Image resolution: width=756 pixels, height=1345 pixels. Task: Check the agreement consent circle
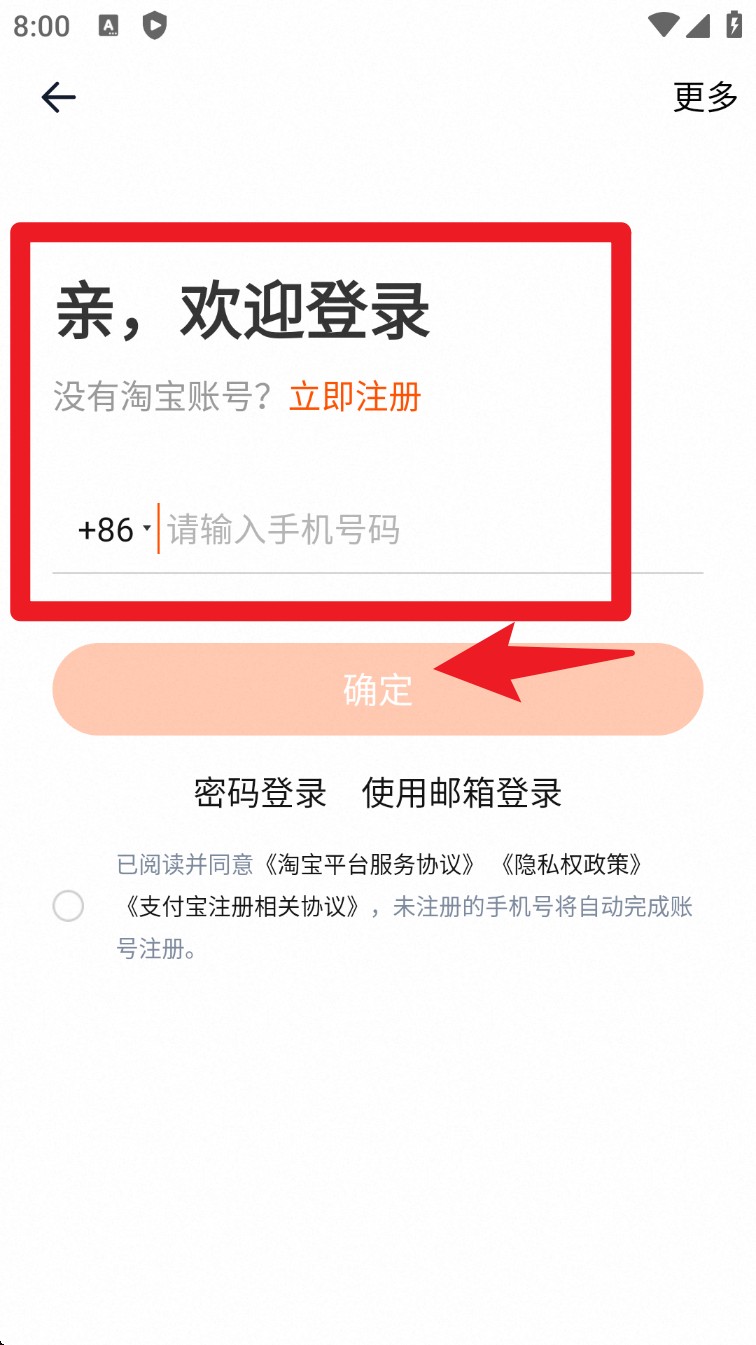(x=69, y=907)
